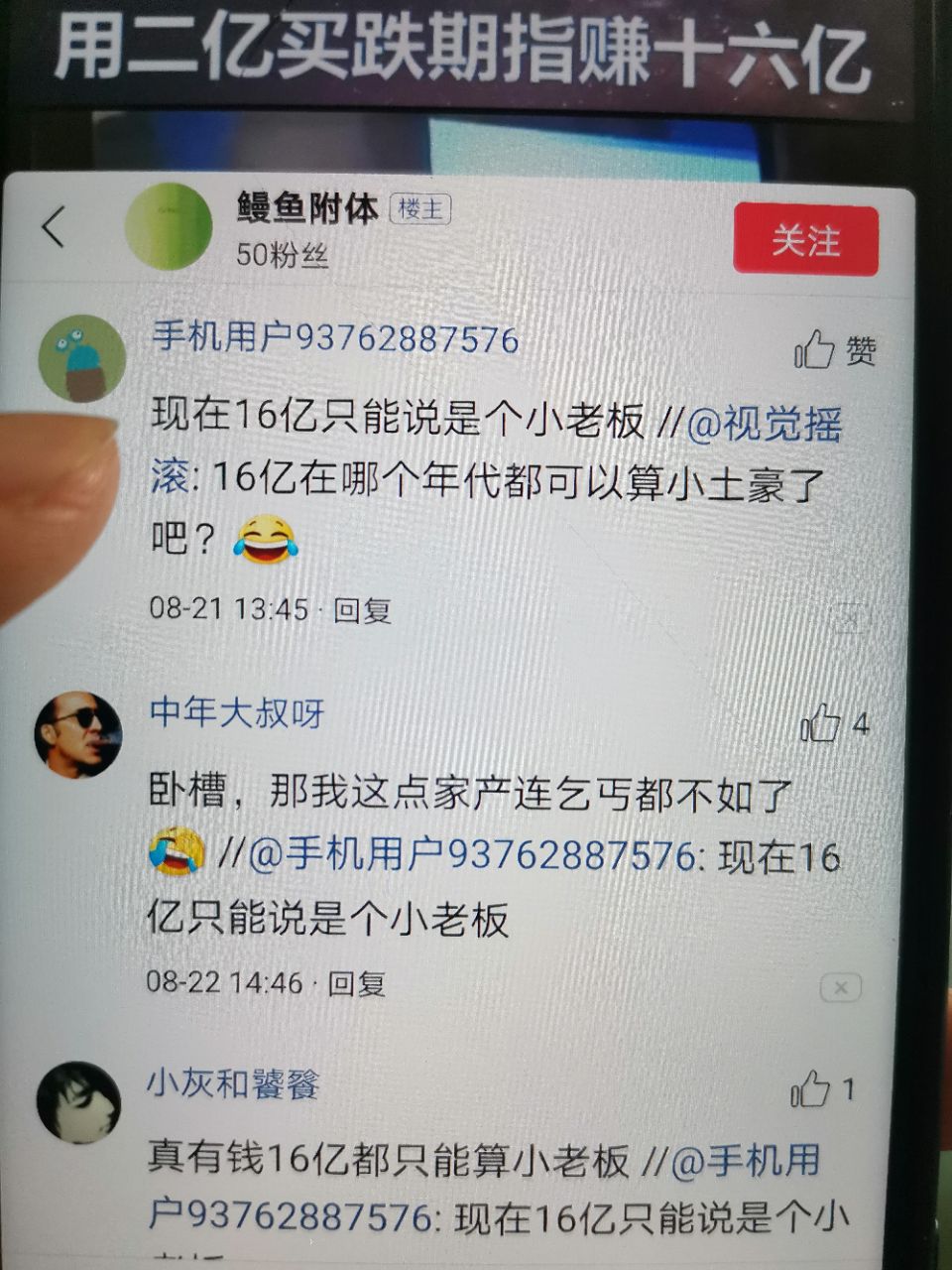The height and width of the screenshot is (1270, 952).
Task: Open 中年大叔呀's username link
Action: click(237, 712)
